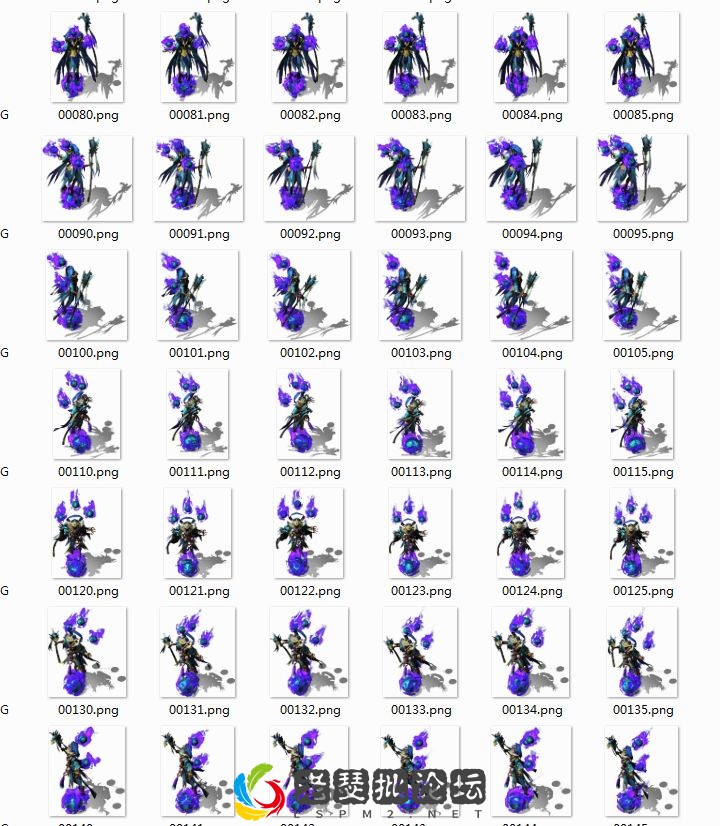
Task: Select the 00112.png thumbnail
Action: click(x=309, y=414)
